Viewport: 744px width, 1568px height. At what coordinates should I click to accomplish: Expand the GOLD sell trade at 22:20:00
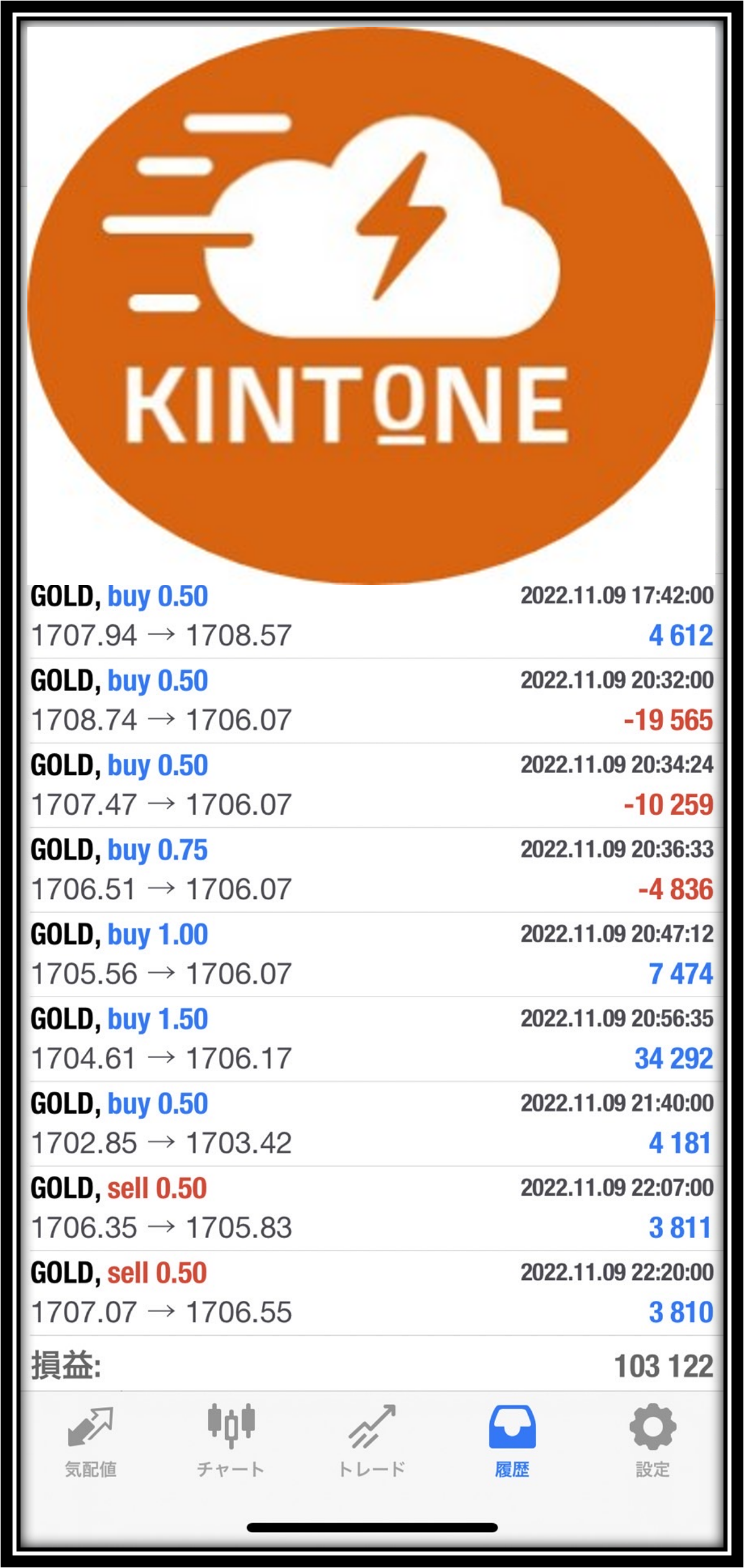[x=372, y=1293]
